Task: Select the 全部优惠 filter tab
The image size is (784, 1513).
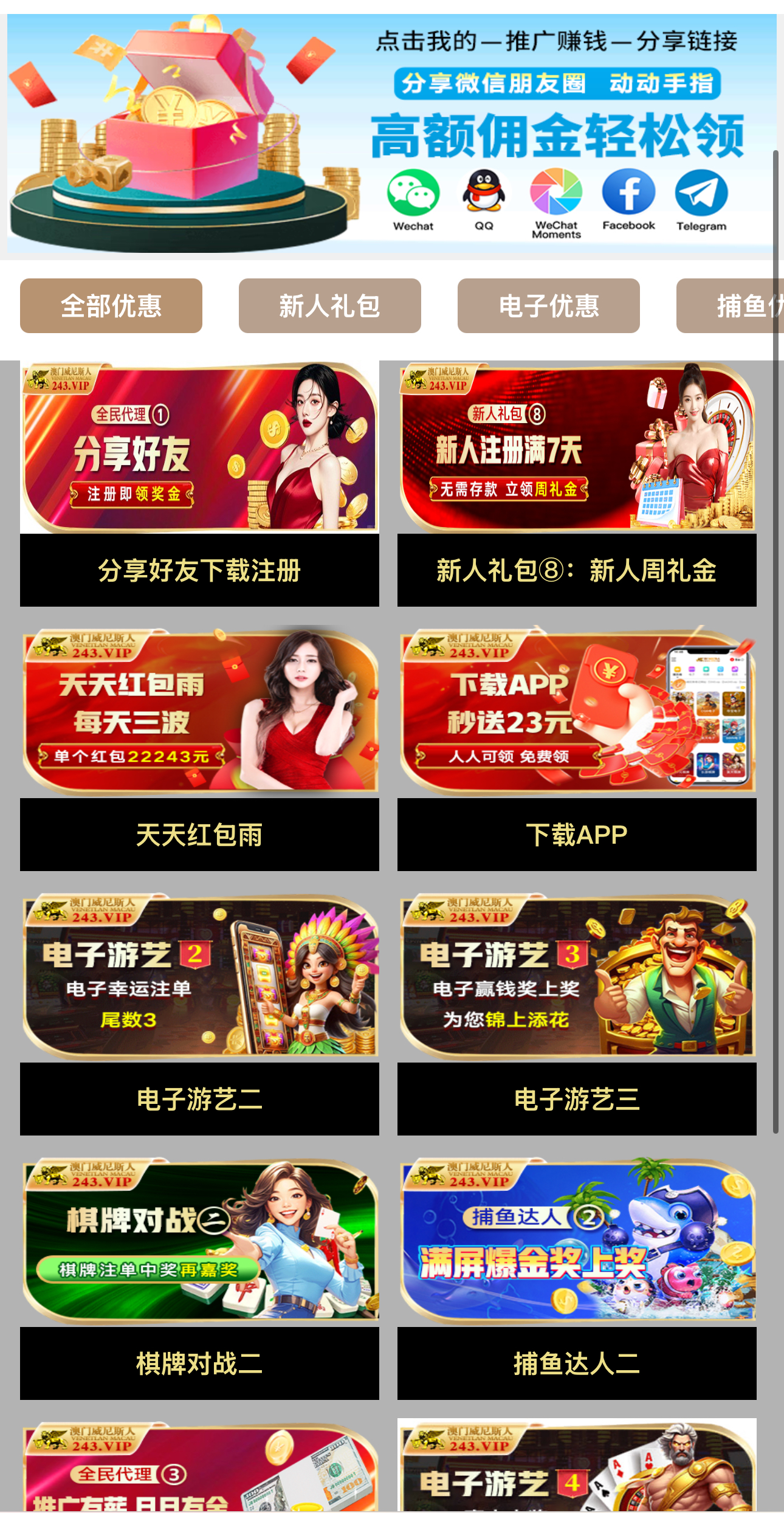Action: pyautogui.click(x=111, y=306)
